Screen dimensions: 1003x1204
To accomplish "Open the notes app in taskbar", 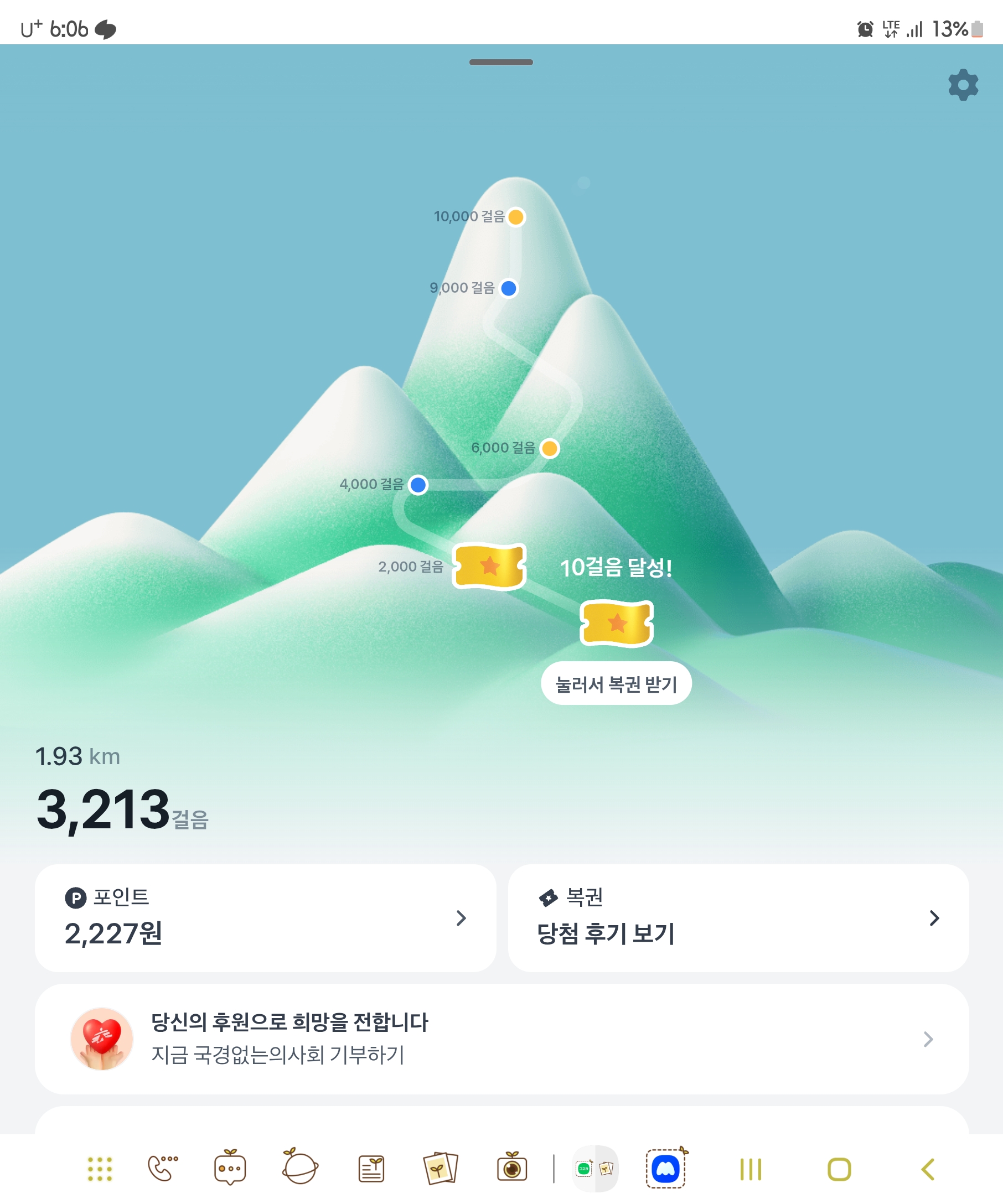I will click(x=371, y=1169).
